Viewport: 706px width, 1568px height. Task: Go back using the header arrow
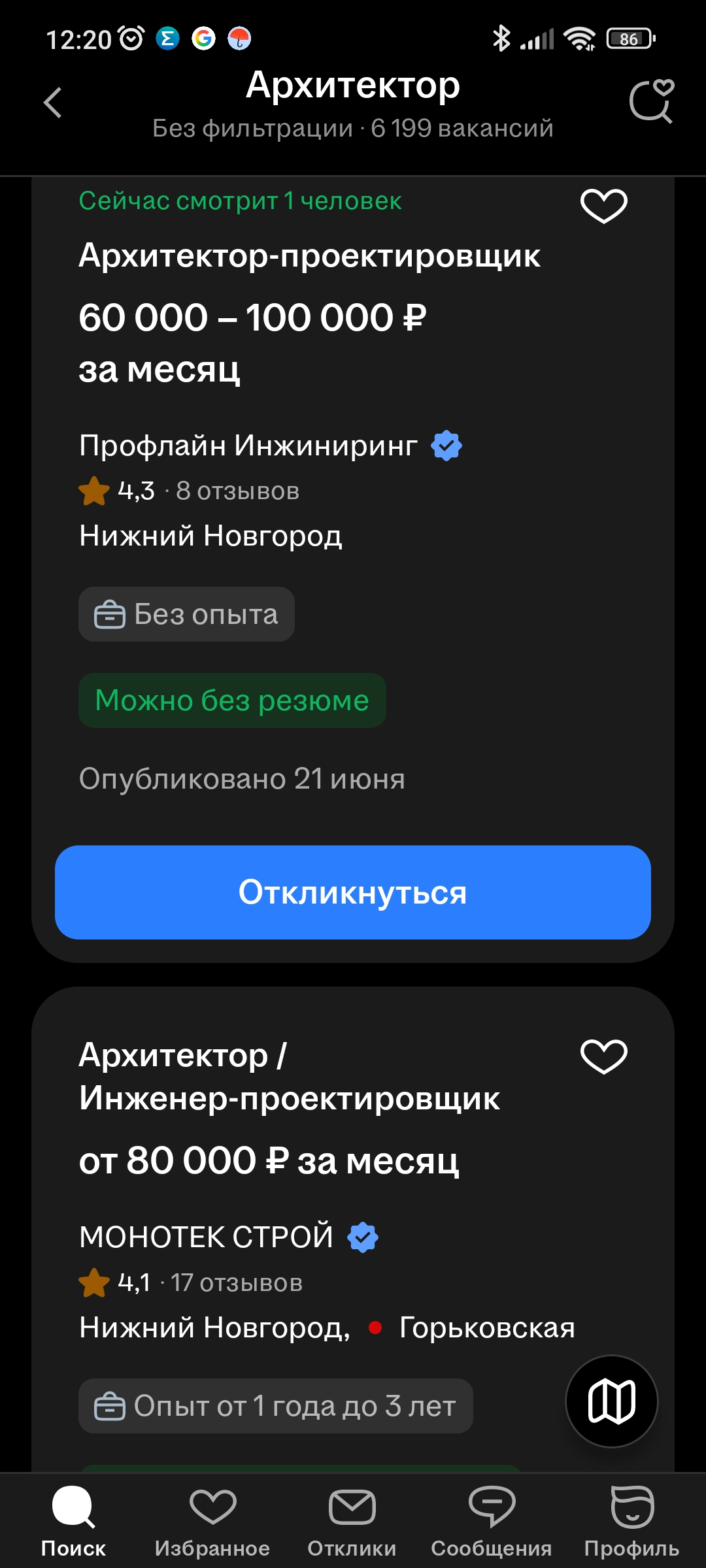(x=53, y=103)
